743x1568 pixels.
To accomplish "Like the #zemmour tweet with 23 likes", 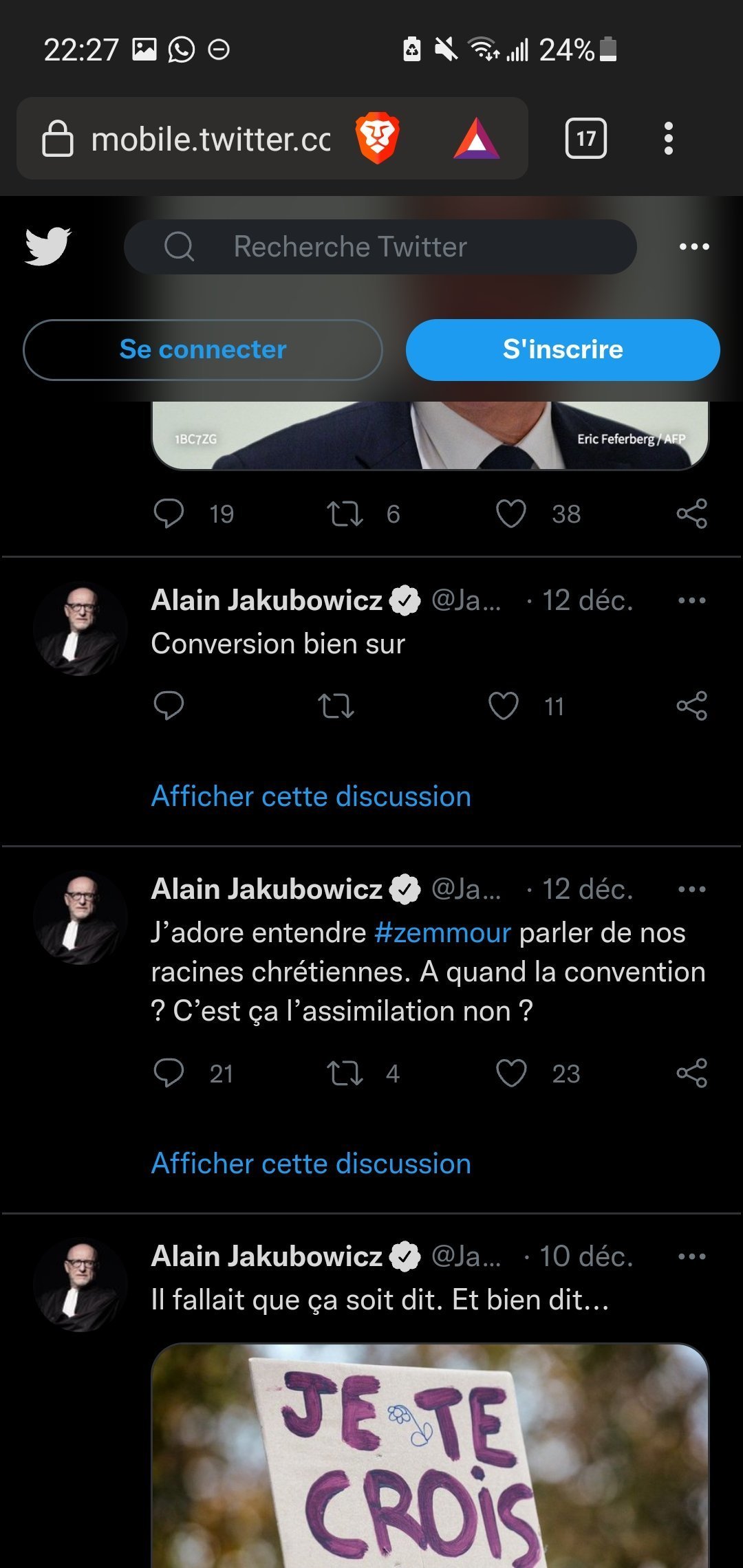I will [x=511, y=1074].
